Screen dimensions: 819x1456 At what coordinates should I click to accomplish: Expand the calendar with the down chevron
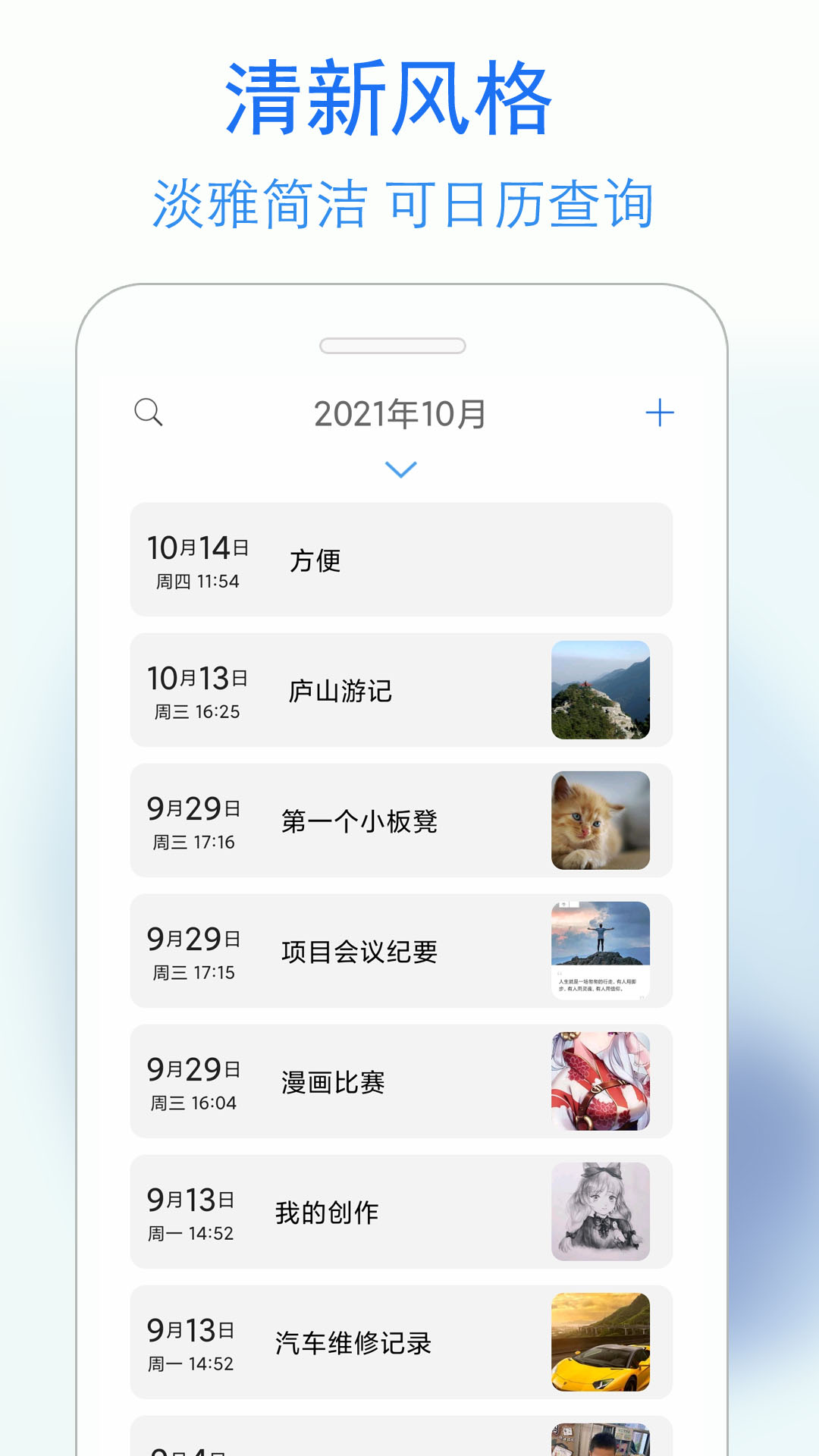tap(400, 469)
